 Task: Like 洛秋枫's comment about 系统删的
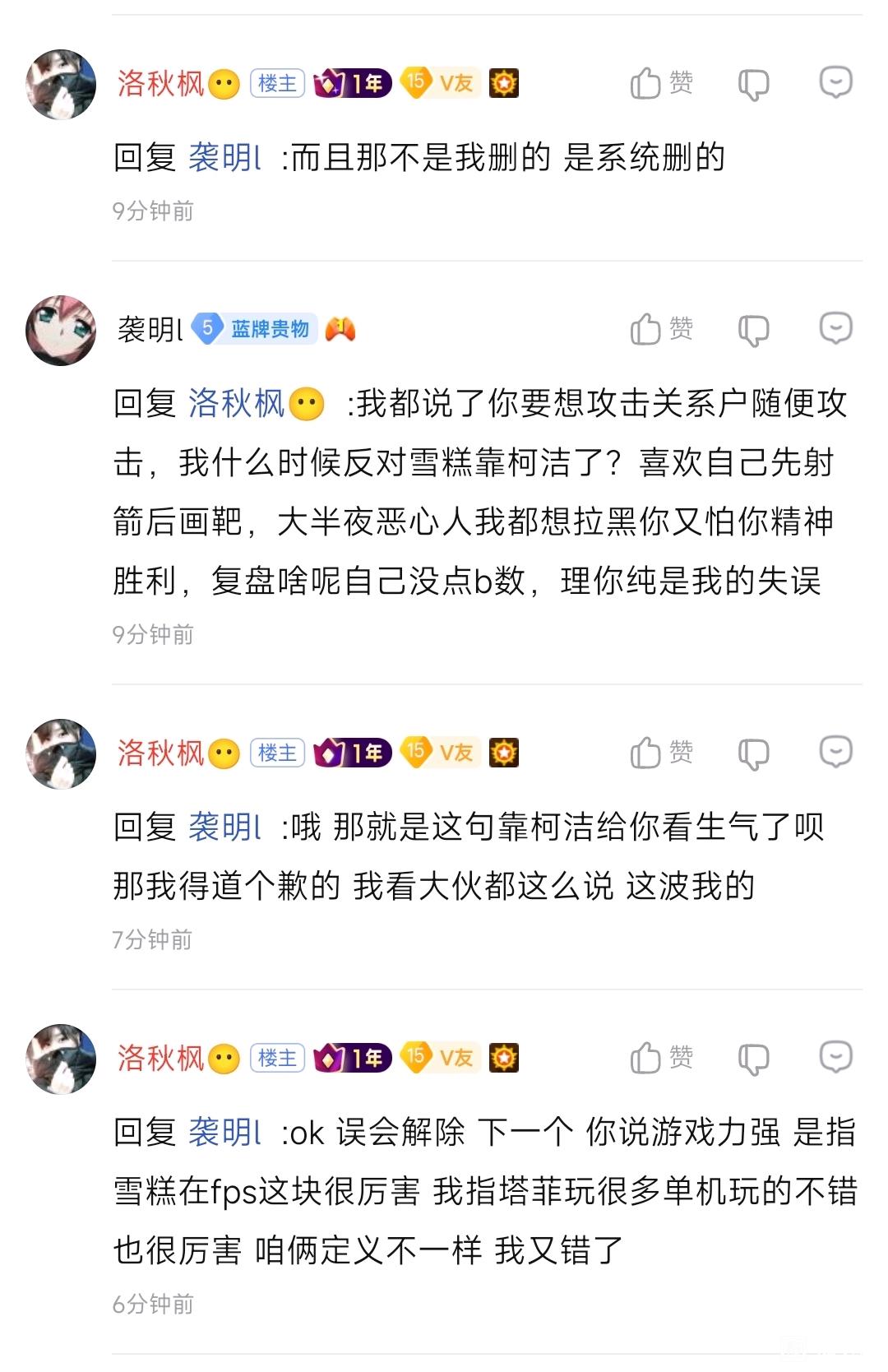click(x=661, y=83)
